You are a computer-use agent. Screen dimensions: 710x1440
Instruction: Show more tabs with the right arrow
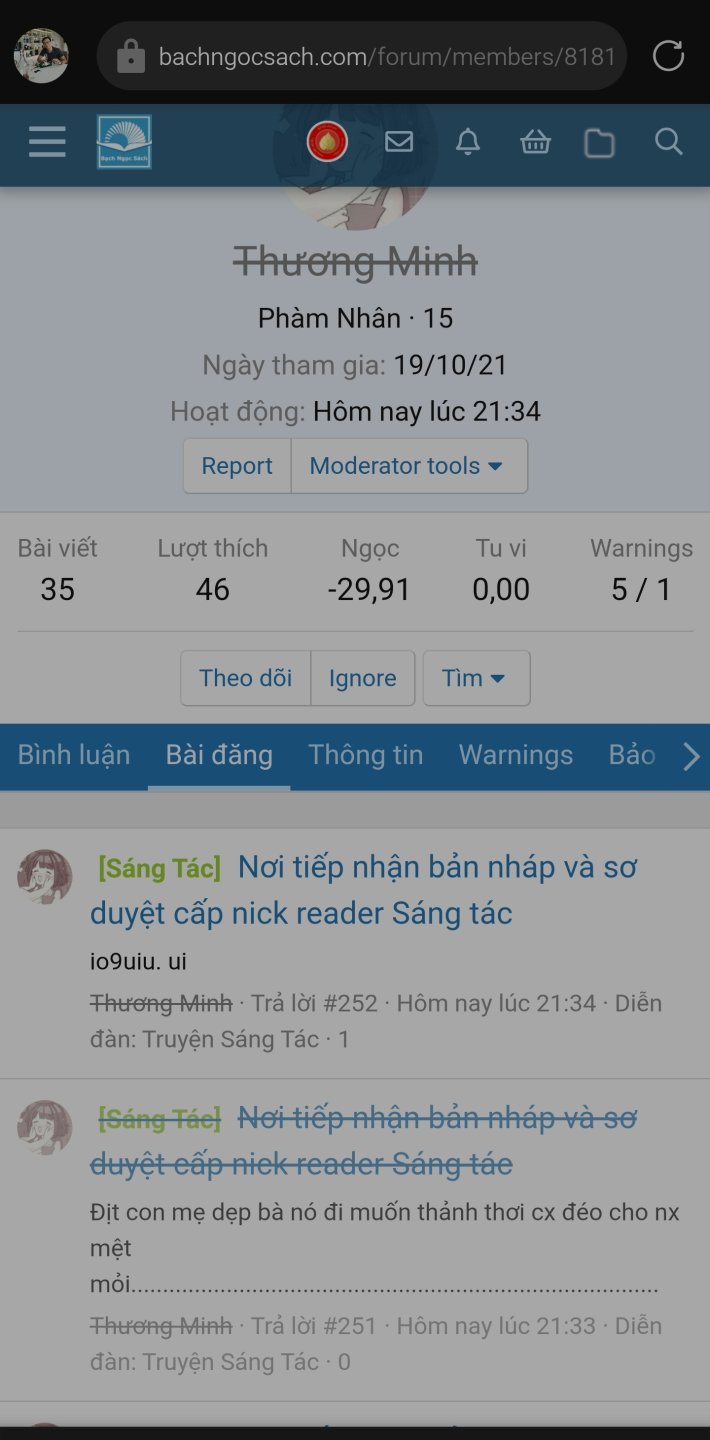690,757
